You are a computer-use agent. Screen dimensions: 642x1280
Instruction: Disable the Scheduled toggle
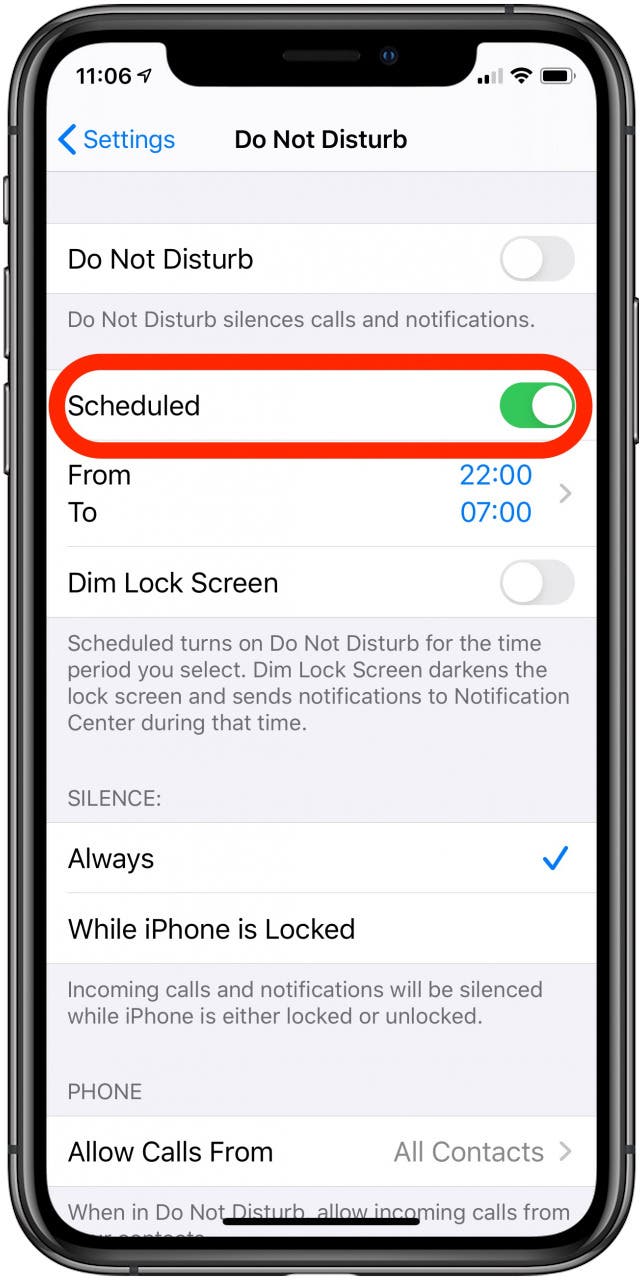[x=537, y=405]
